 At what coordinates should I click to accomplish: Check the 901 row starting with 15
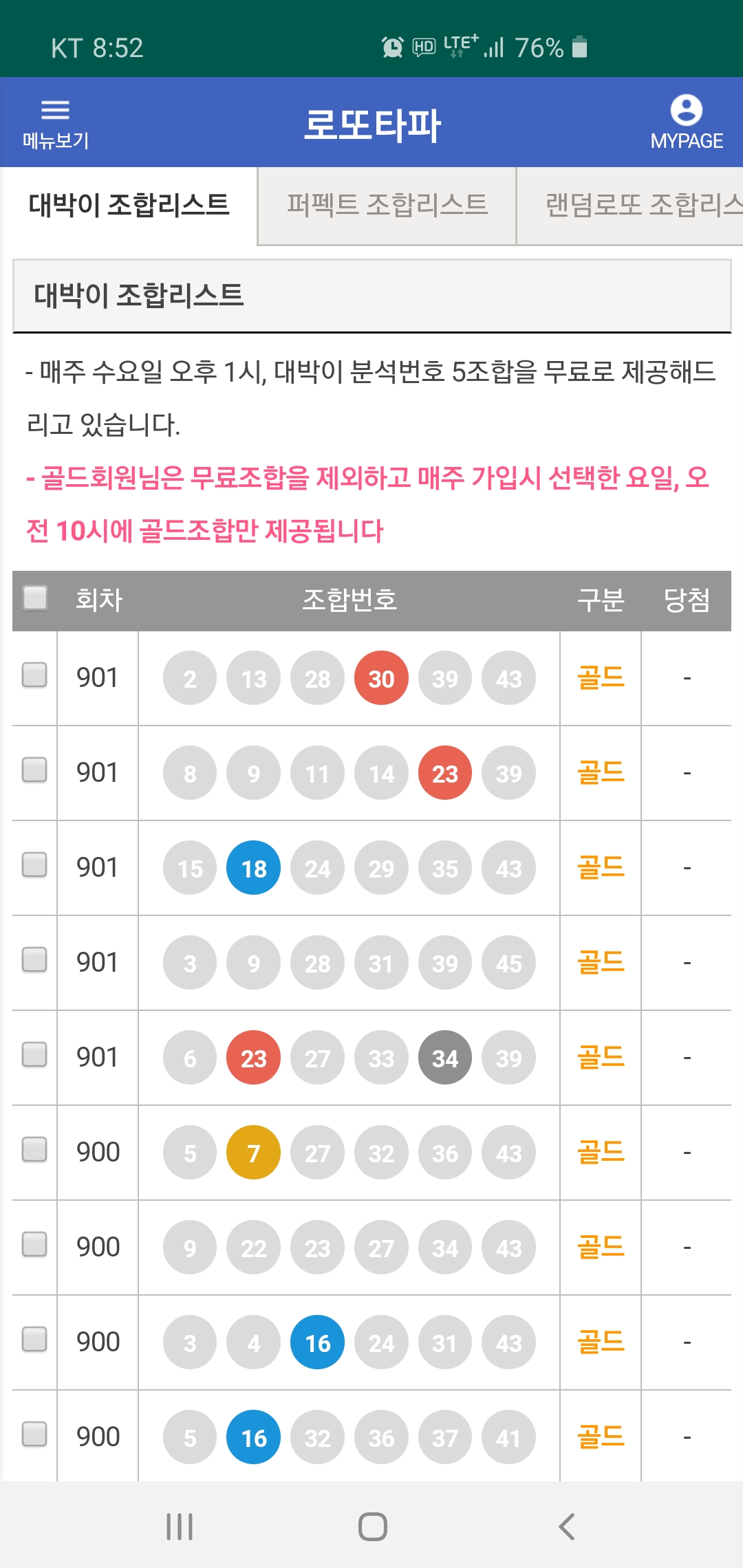(34, 865)
